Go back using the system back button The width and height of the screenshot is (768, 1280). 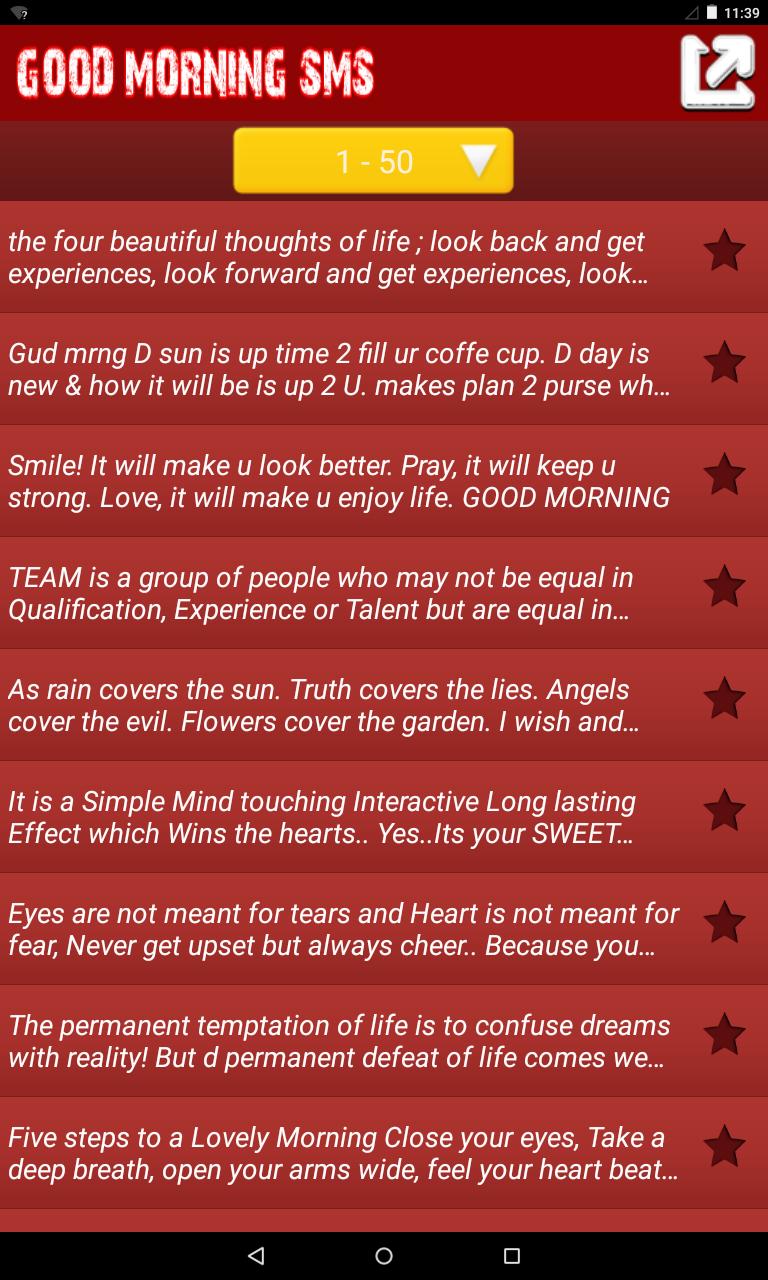tap(256, 1255)
